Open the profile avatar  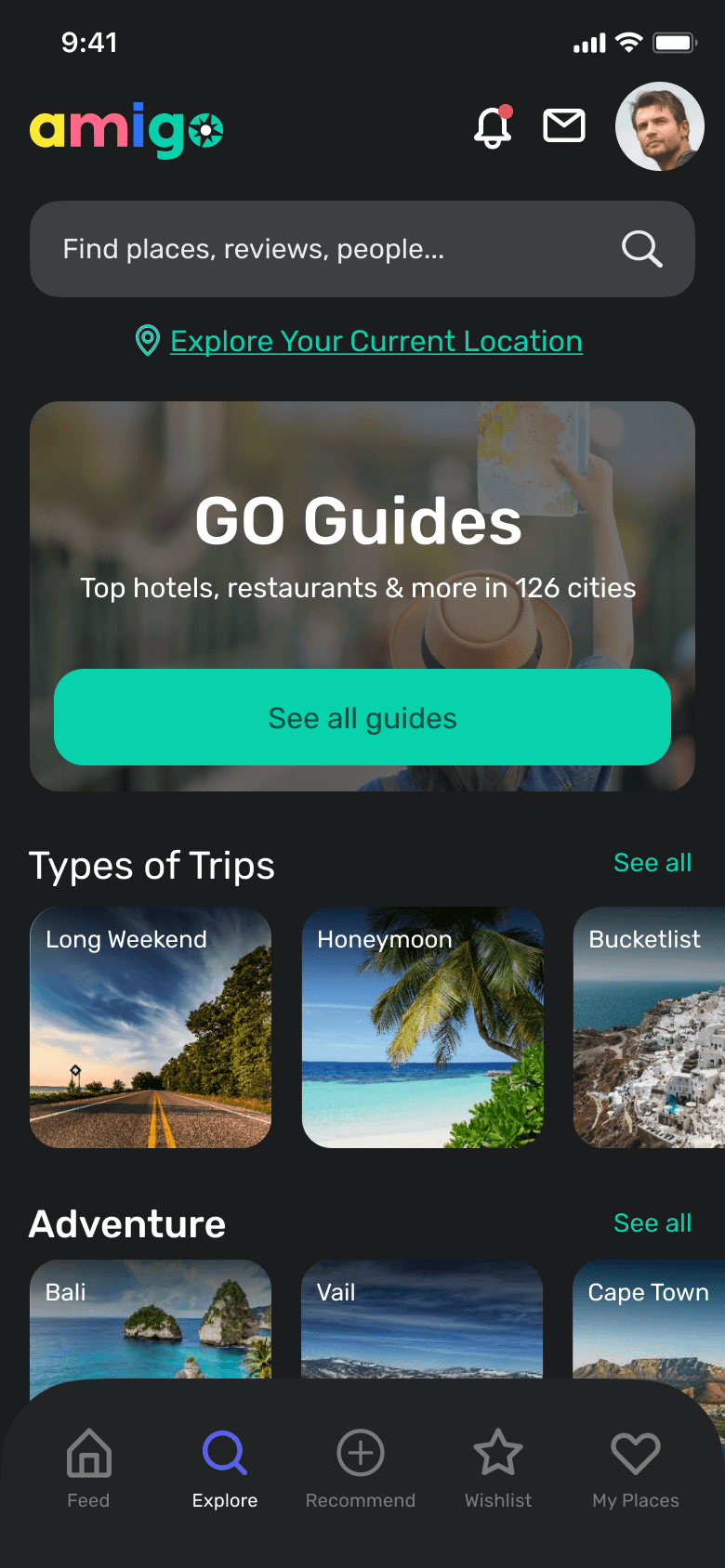[660, 126]
